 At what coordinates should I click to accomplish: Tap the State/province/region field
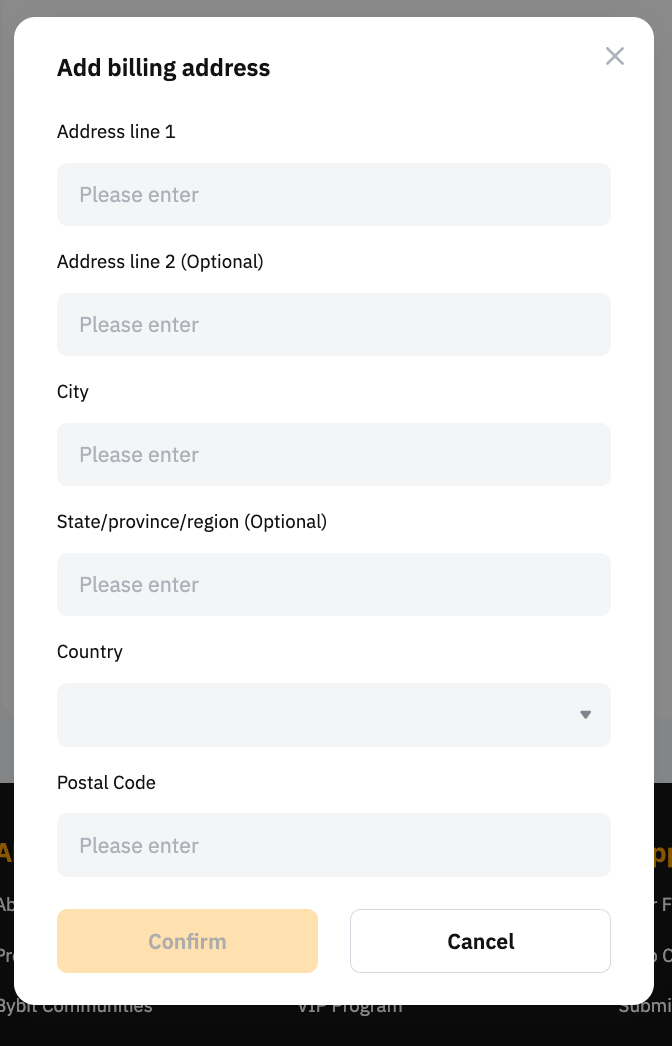click(x=333, y=585)
